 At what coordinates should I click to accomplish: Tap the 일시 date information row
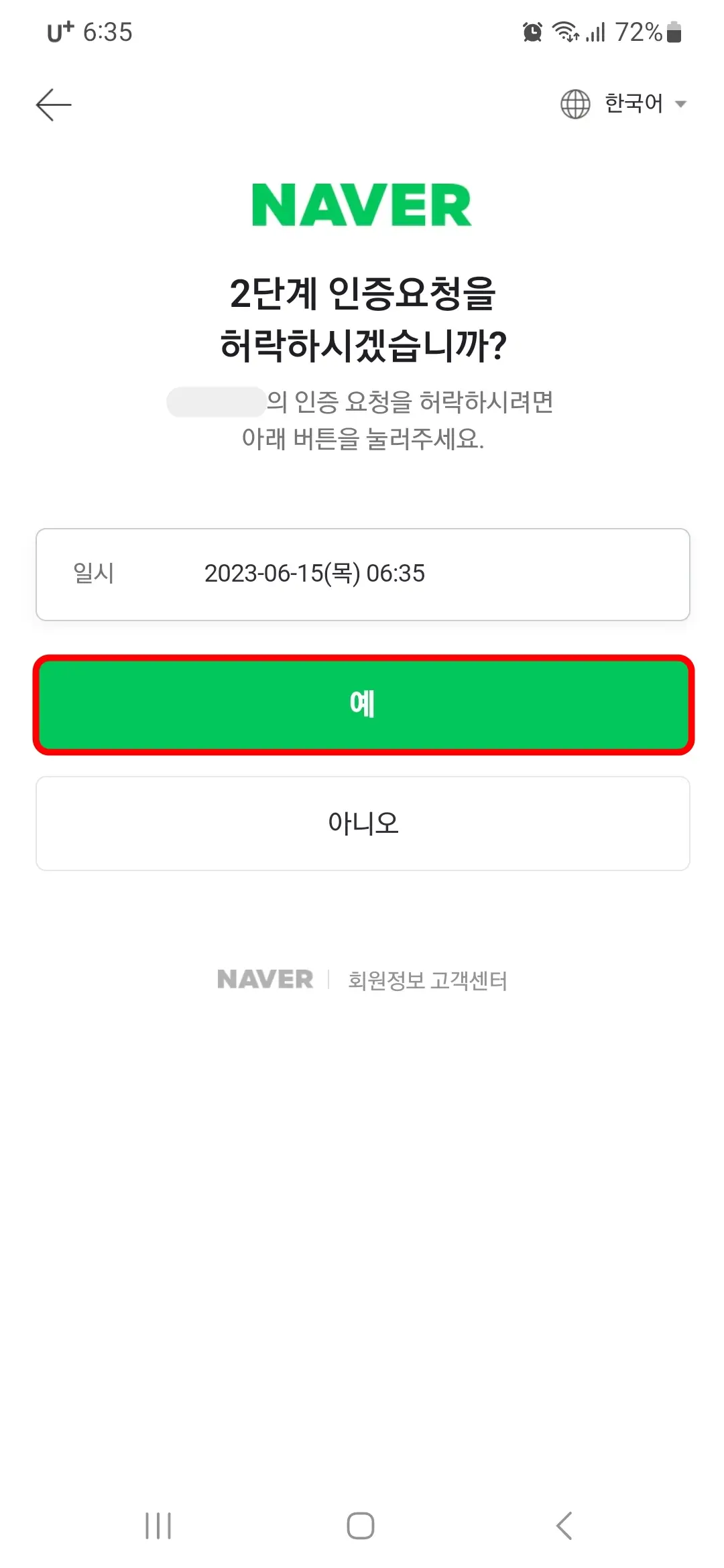point(362,574)
